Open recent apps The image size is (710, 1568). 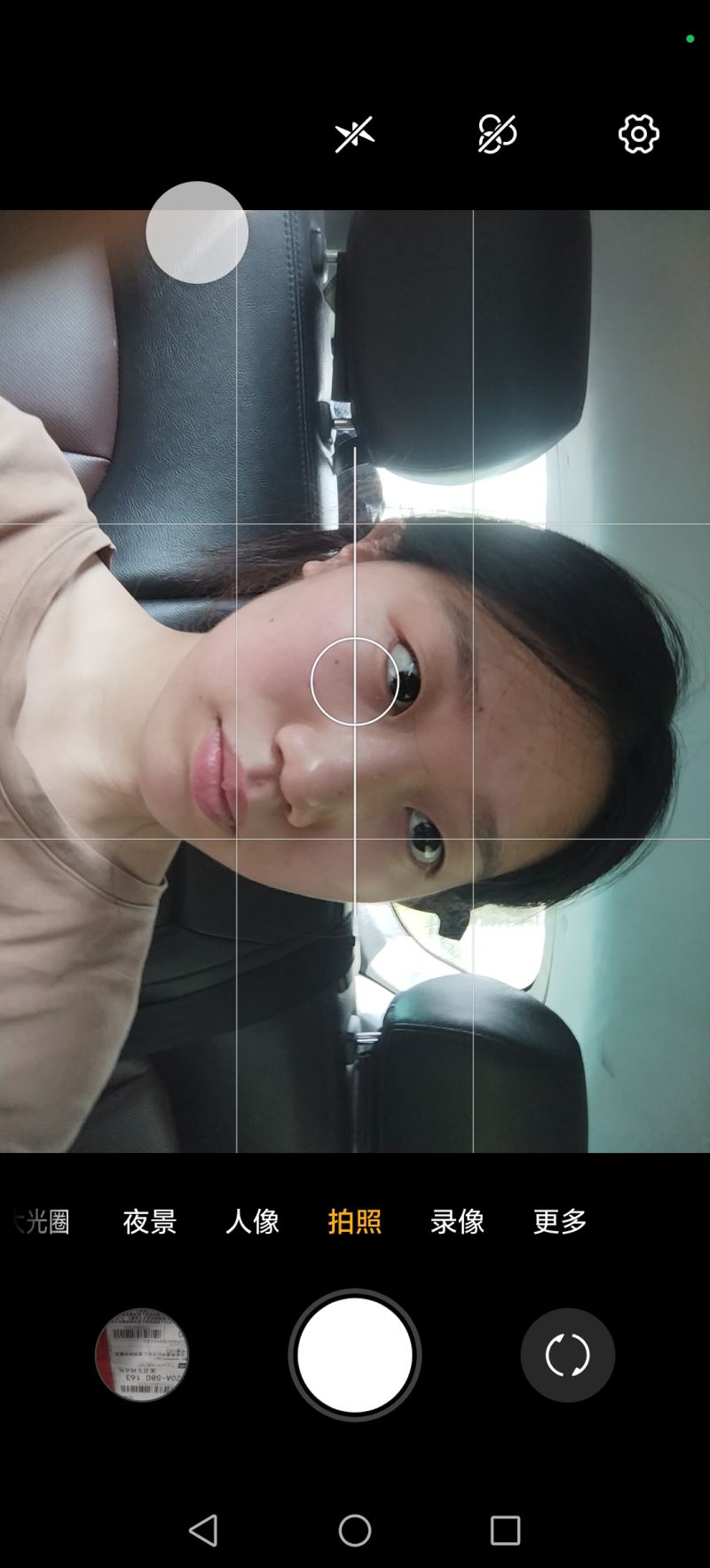coord(505,1530)
